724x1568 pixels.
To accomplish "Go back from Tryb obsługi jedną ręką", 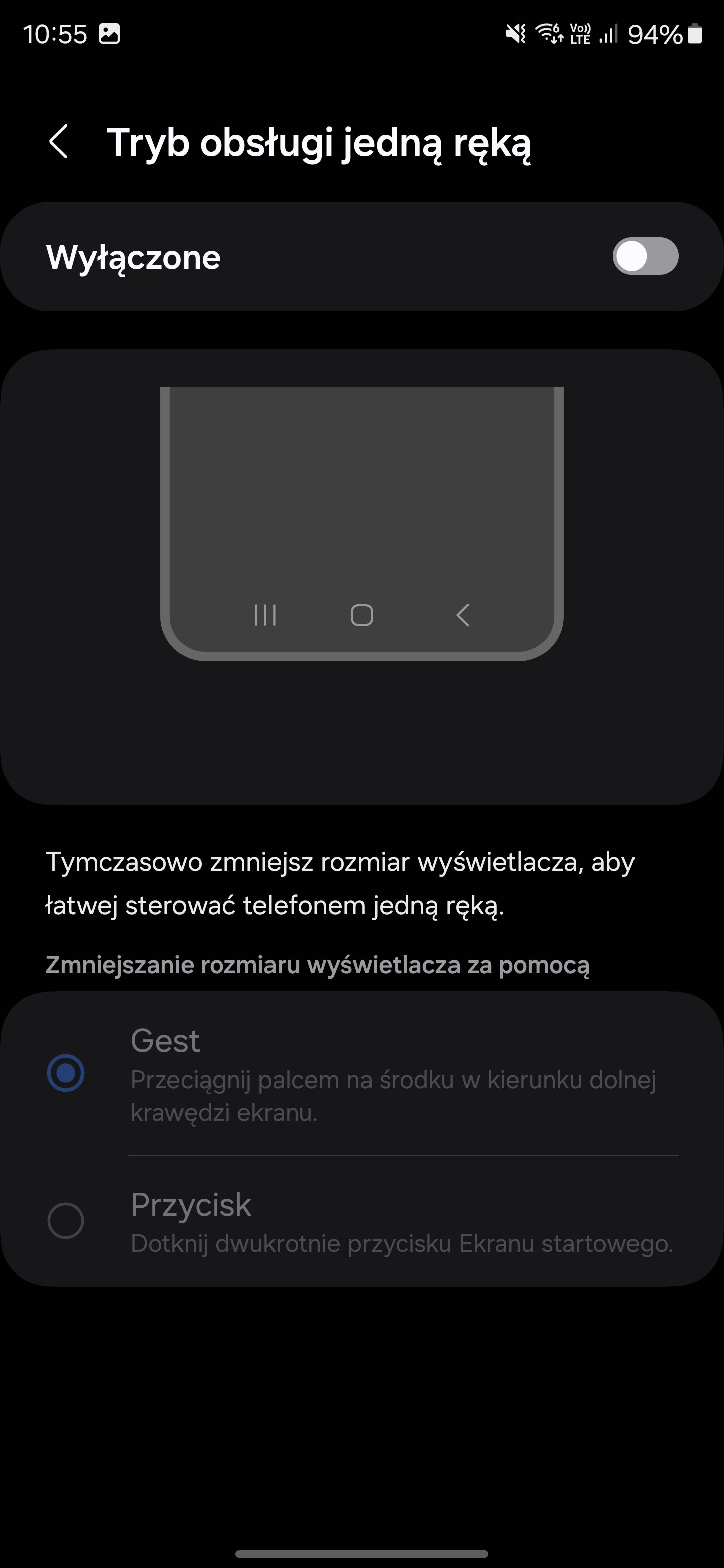I will click(58, 142).
